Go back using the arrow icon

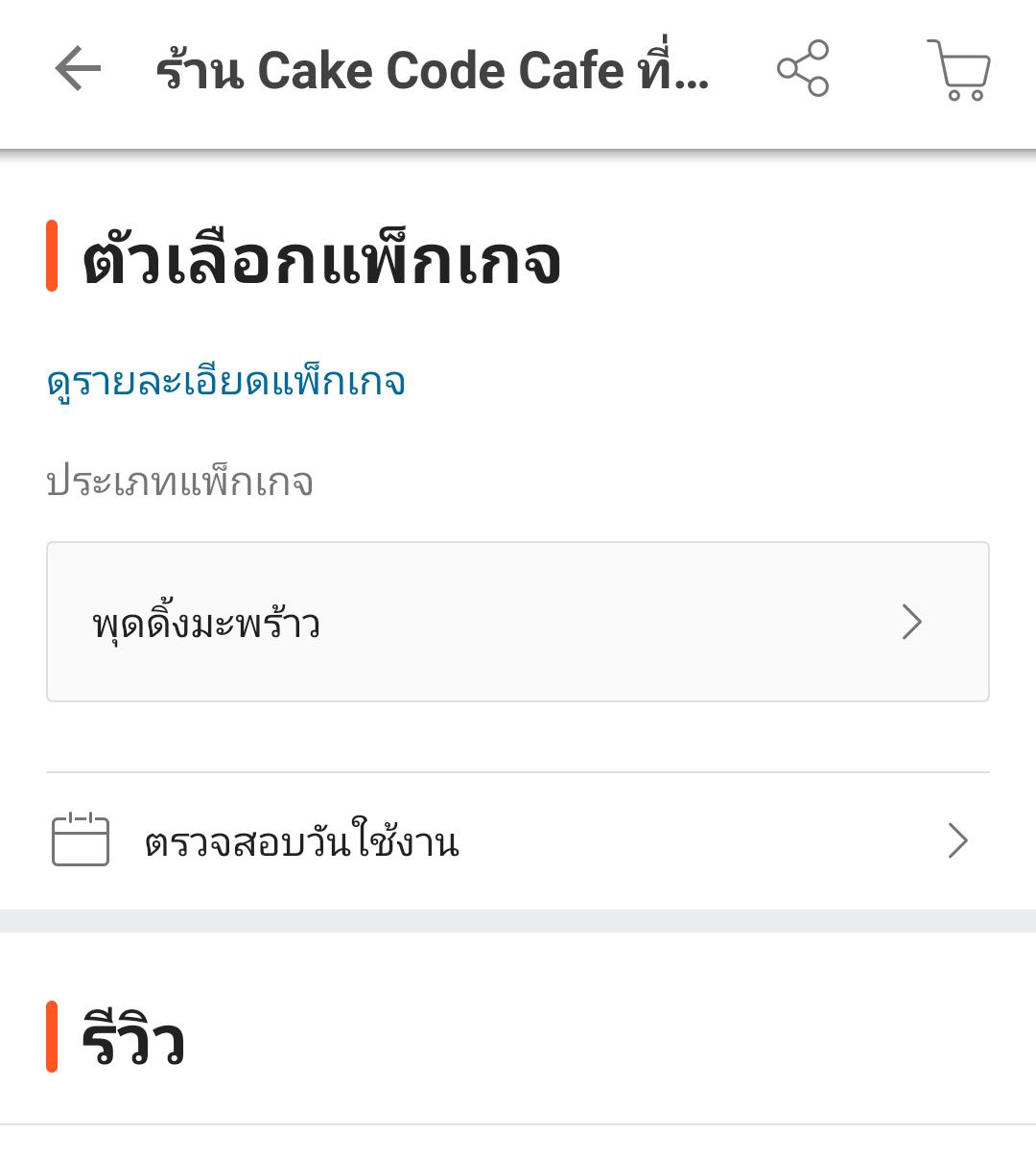[78, 69]
